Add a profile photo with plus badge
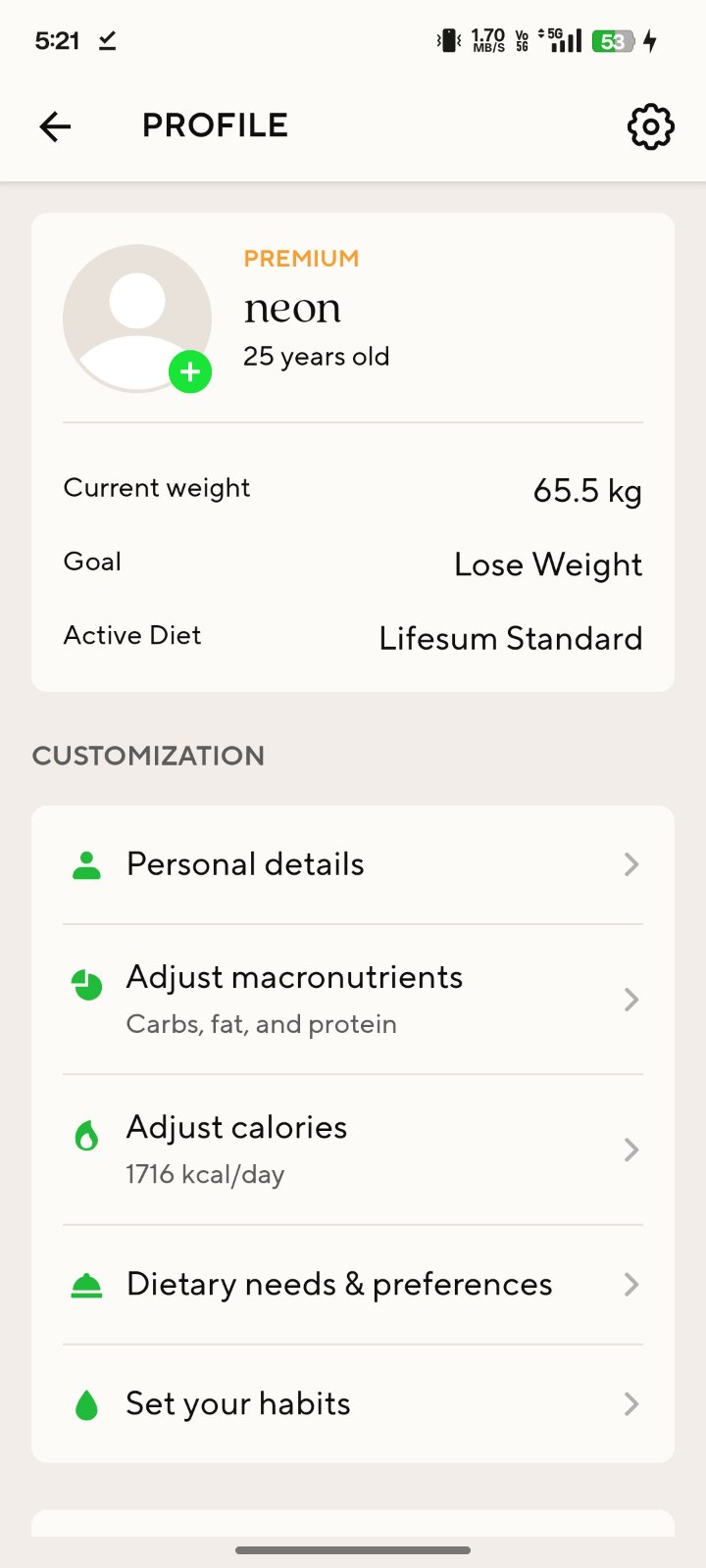Image resolution: width=706 pixels, height=1568 pixels. coord(190,372)
